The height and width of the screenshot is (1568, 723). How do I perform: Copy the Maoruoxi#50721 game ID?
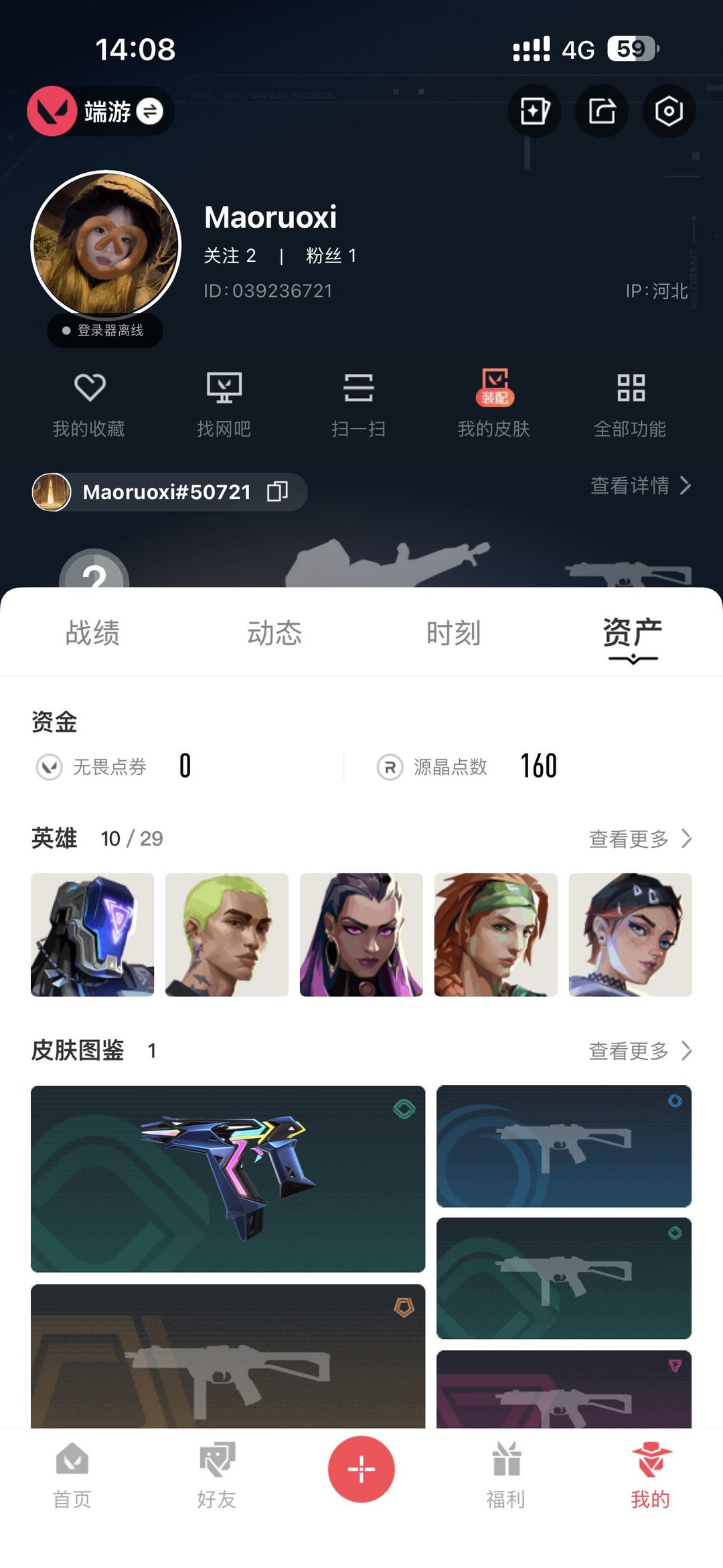(277, 492)
